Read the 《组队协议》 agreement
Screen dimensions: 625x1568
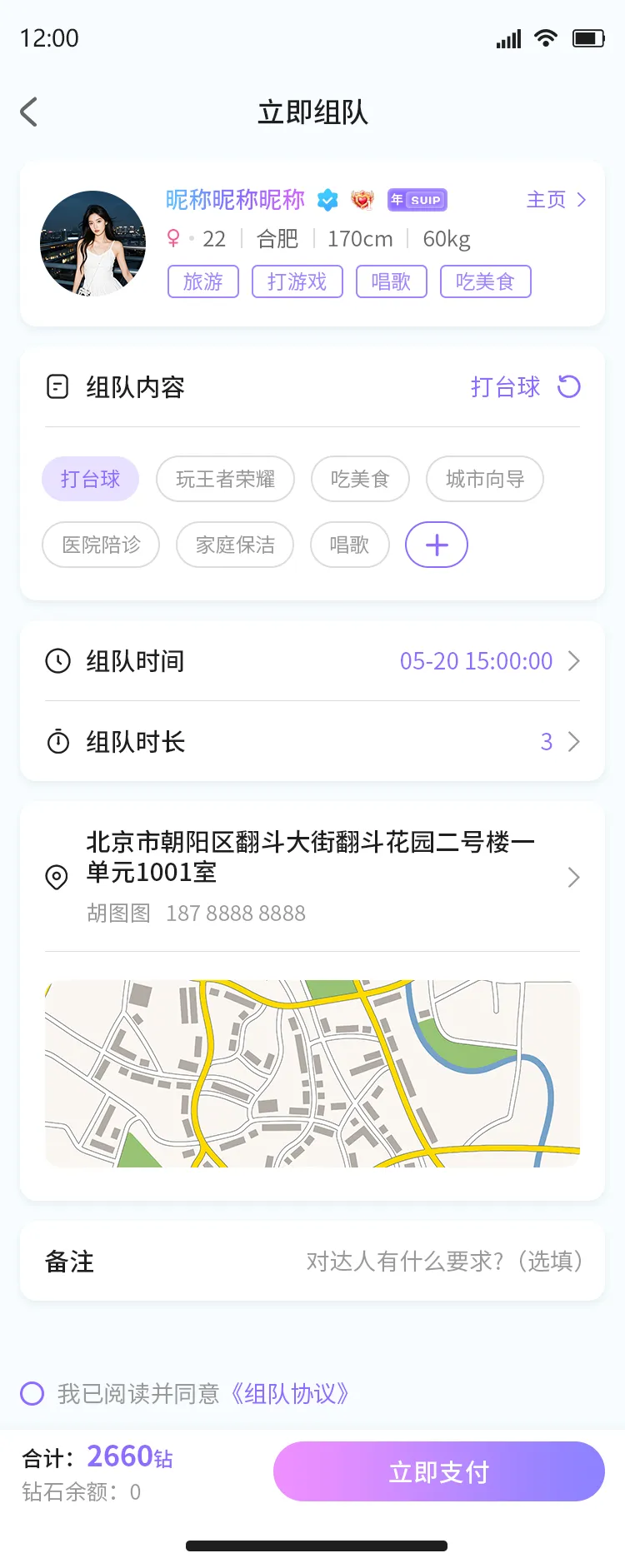coord(288,1393)
